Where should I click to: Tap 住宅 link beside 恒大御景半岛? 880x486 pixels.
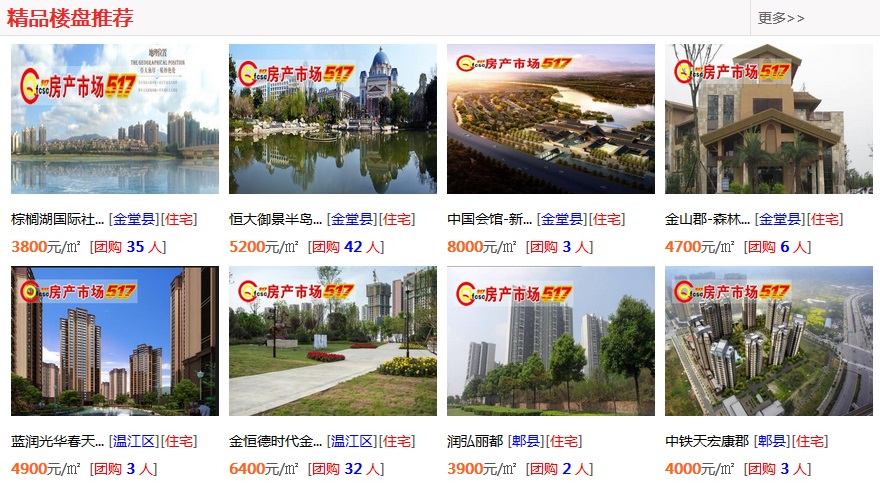click(x=398, y=220)
